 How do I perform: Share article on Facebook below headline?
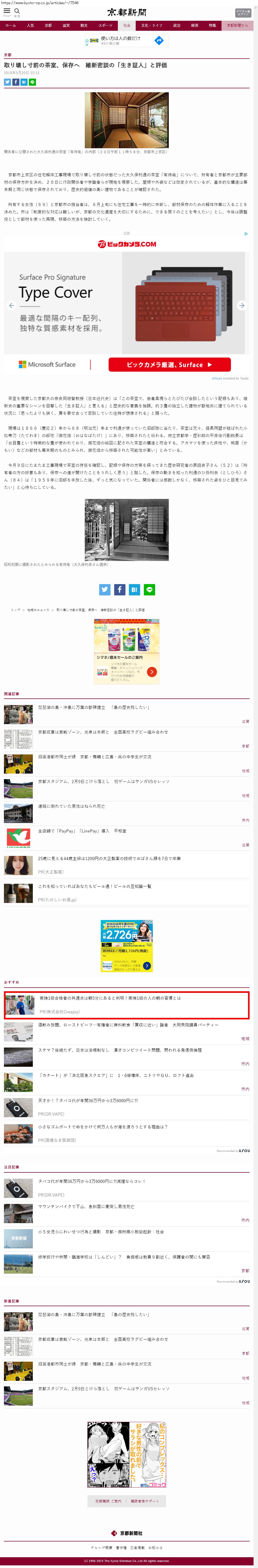pos(16,81)
